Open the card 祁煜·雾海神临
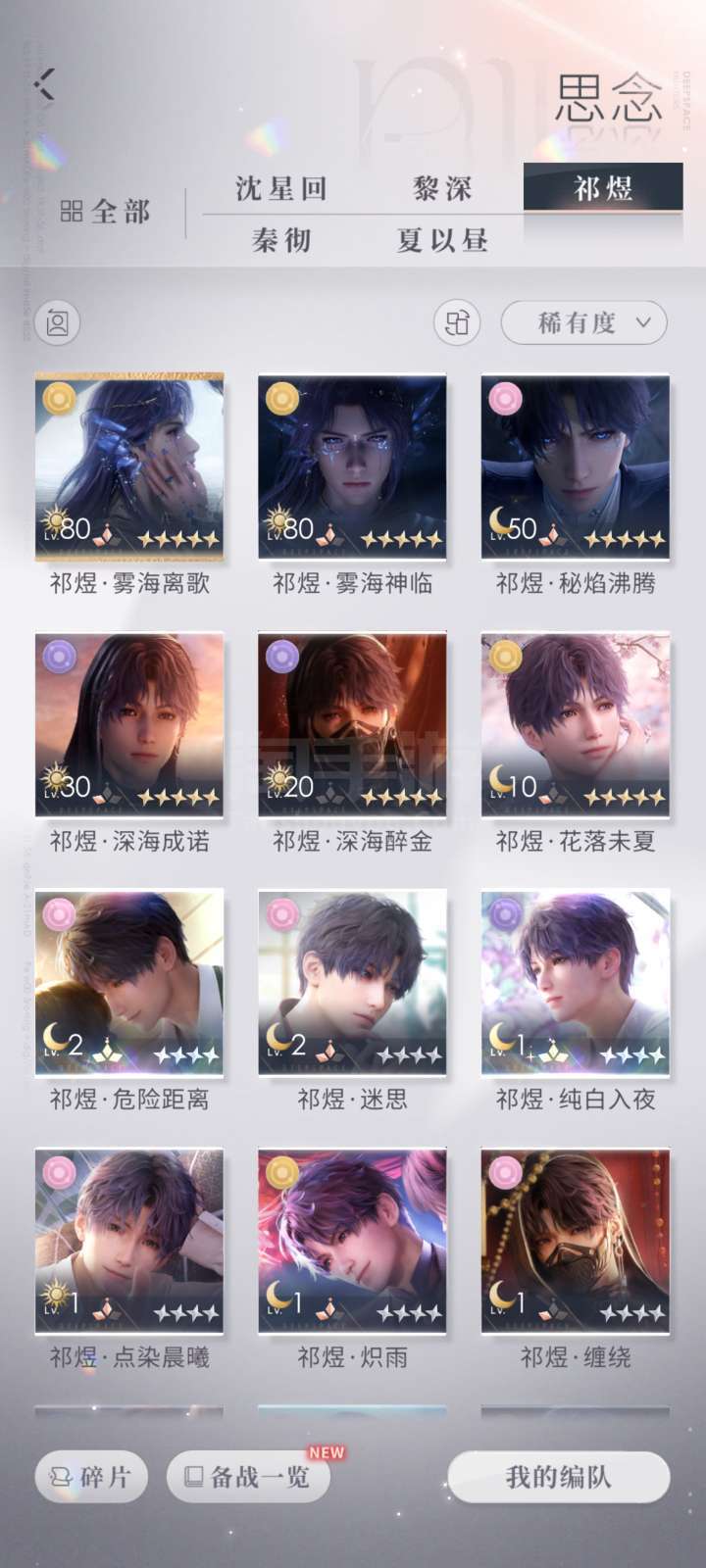Screen dimensions: 706x1568 (352, 466)
